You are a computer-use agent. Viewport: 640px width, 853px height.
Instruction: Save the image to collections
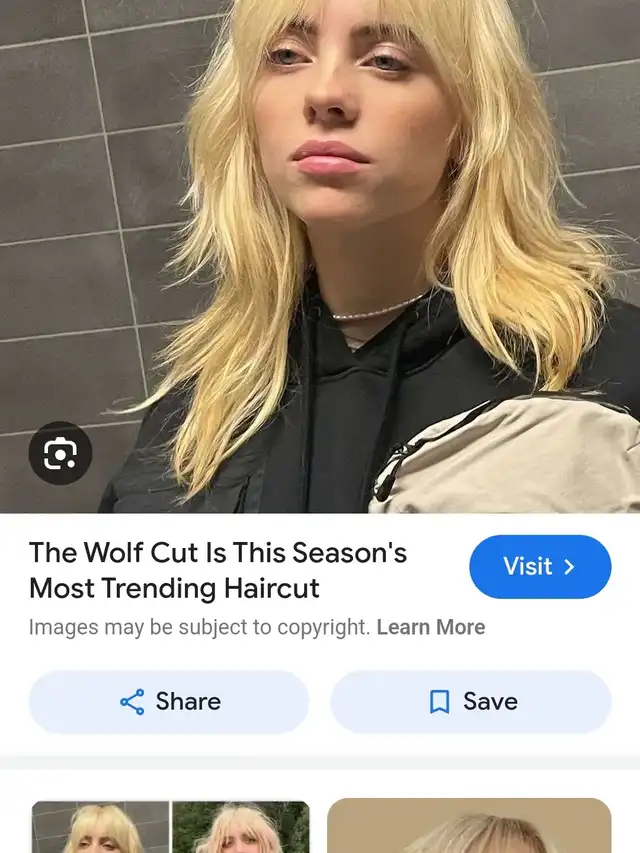tap(471, 702)
